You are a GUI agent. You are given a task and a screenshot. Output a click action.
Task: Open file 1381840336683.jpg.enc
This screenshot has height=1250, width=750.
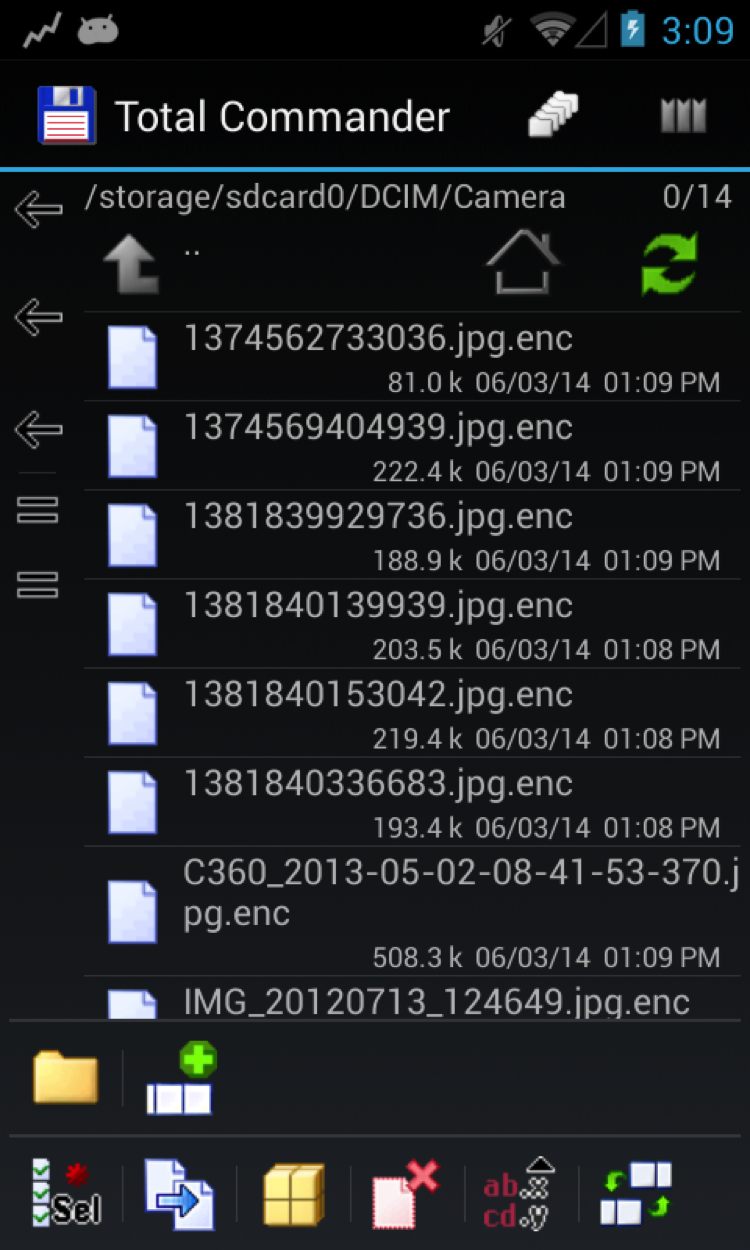[x=378, y=784]
